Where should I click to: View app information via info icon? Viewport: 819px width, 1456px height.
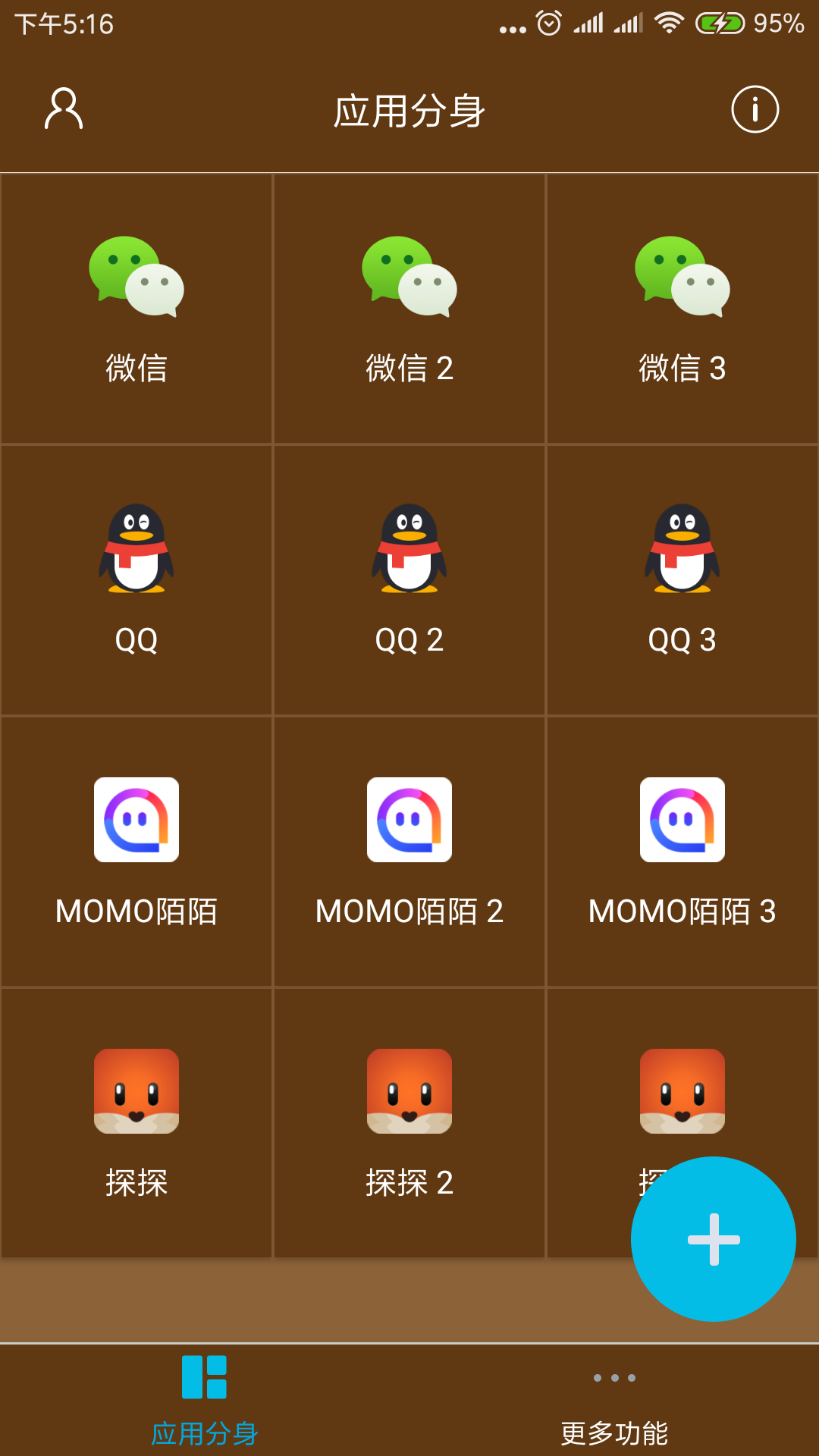[x=755, y=109]
